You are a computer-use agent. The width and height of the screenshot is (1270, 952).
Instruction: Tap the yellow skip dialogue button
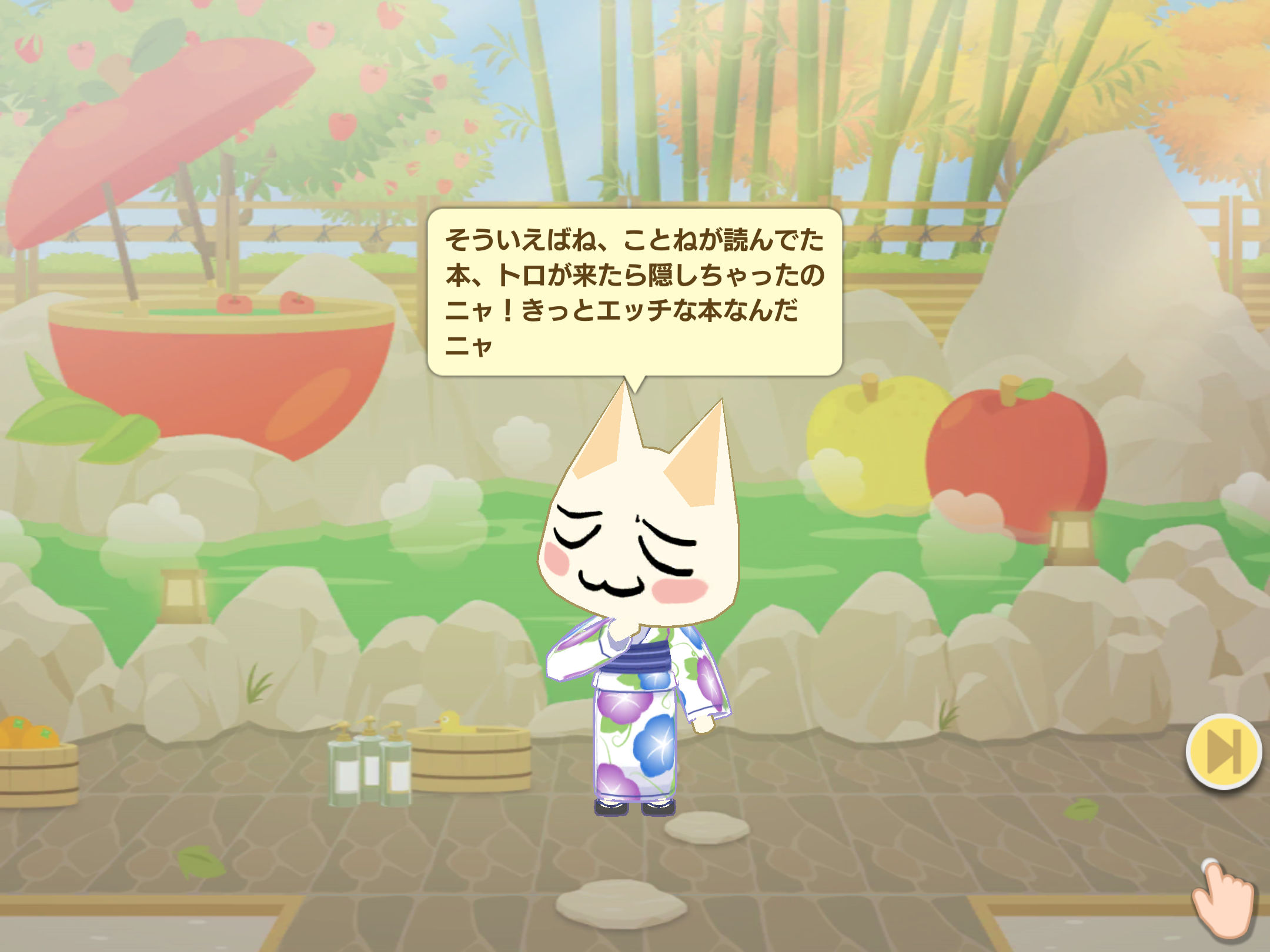(x=1224, y=751)
